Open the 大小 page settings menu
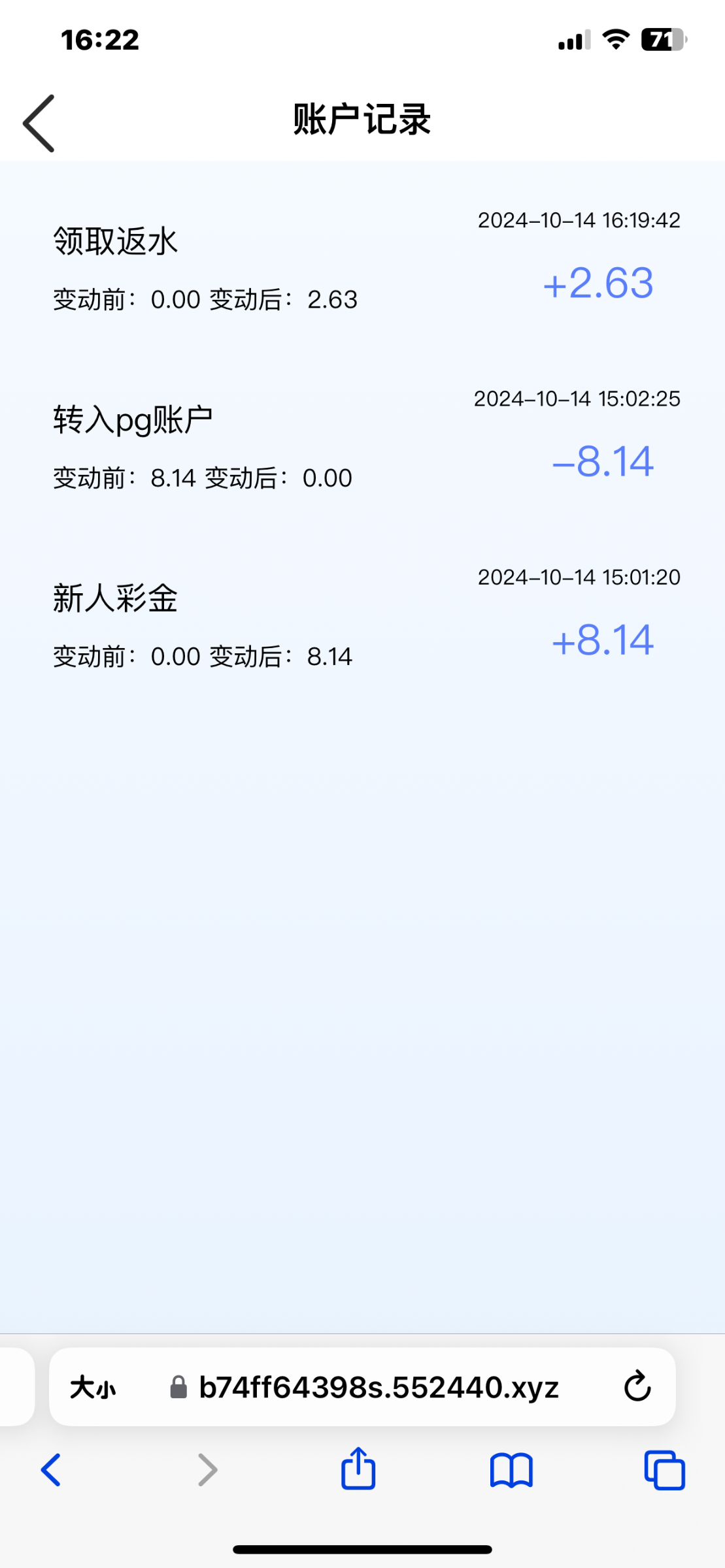The height and width of the screenshot is (1568, 725). 93,1387
